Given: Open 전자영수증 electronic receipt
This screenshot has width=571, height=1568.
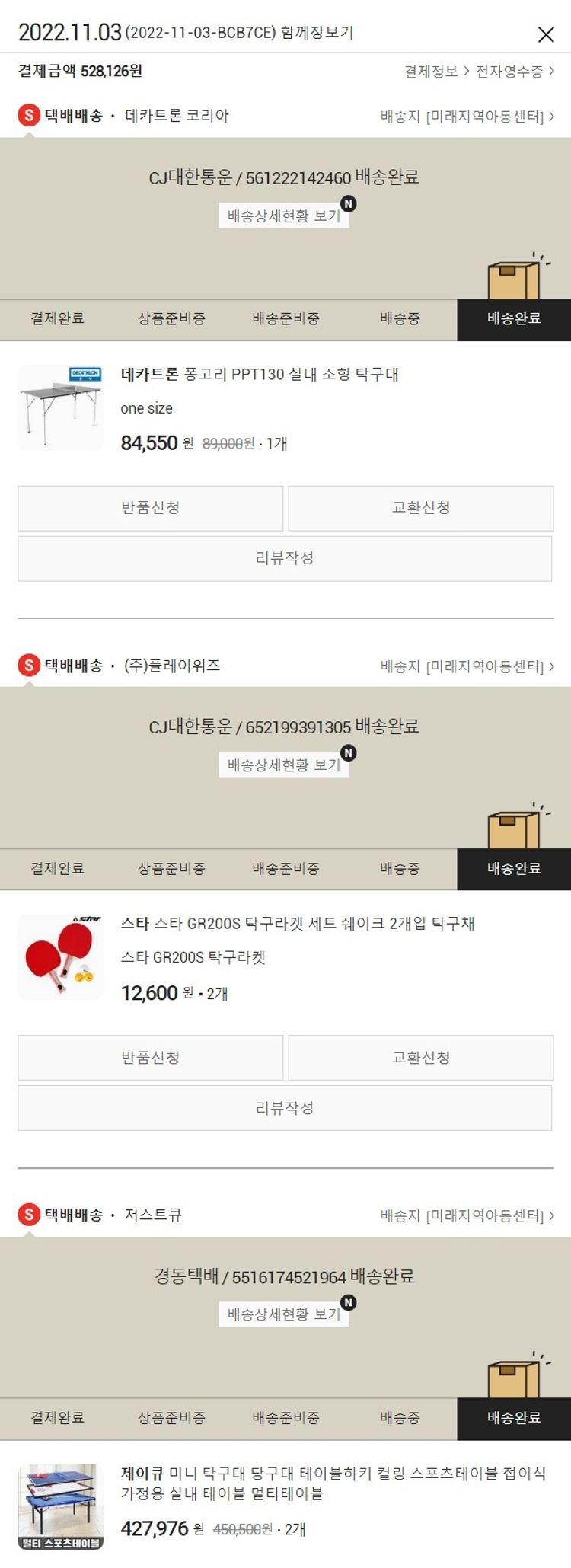Looking at the screenshot, I should coord(514,72).
